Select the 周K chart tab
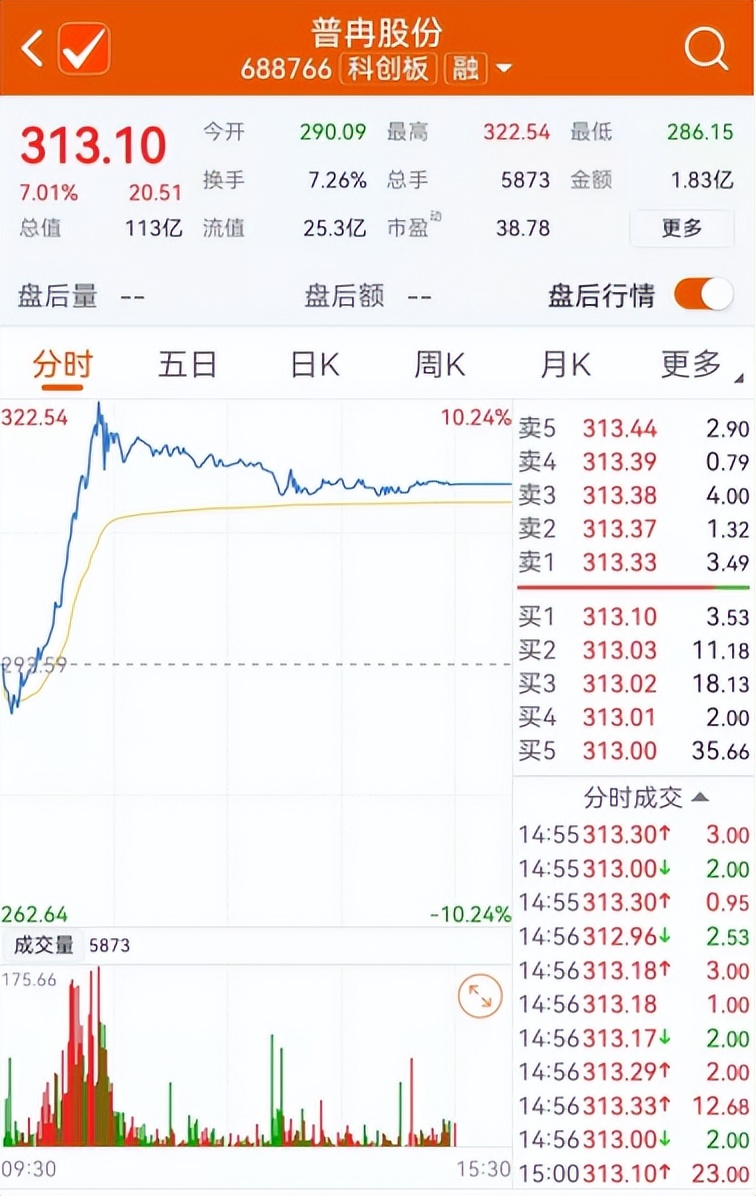 439,365
